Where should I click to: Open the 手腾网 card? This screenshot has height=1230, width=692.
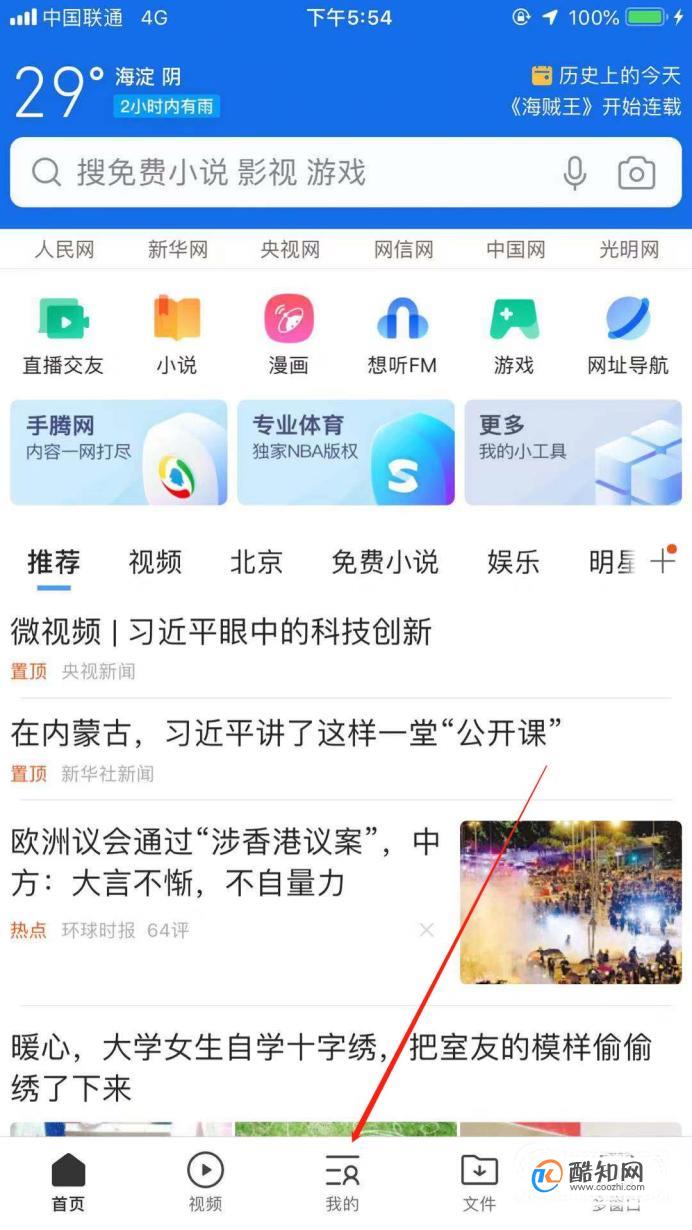[x=119, y=453]
